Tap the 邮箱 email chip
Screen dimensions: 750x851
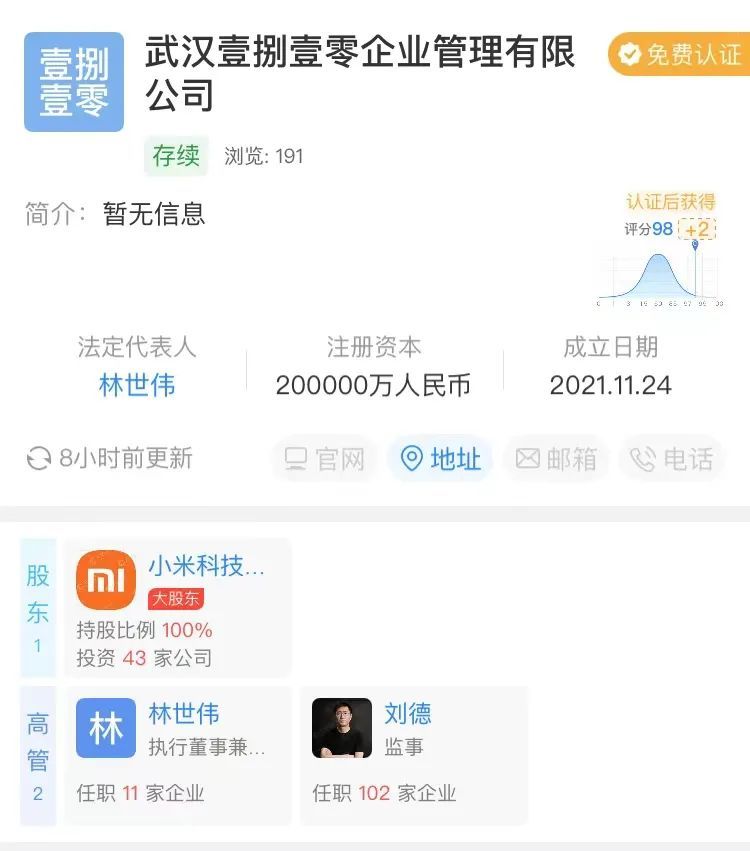coord(556,459)
